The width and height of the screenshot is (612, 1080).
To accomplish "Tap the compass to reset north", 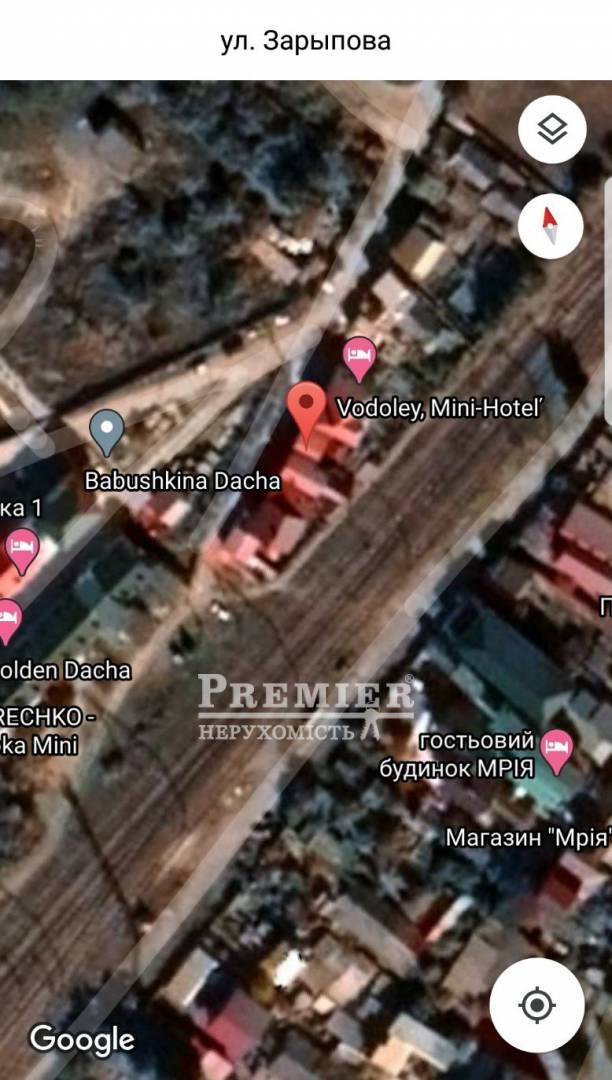I will click(551, 226).
